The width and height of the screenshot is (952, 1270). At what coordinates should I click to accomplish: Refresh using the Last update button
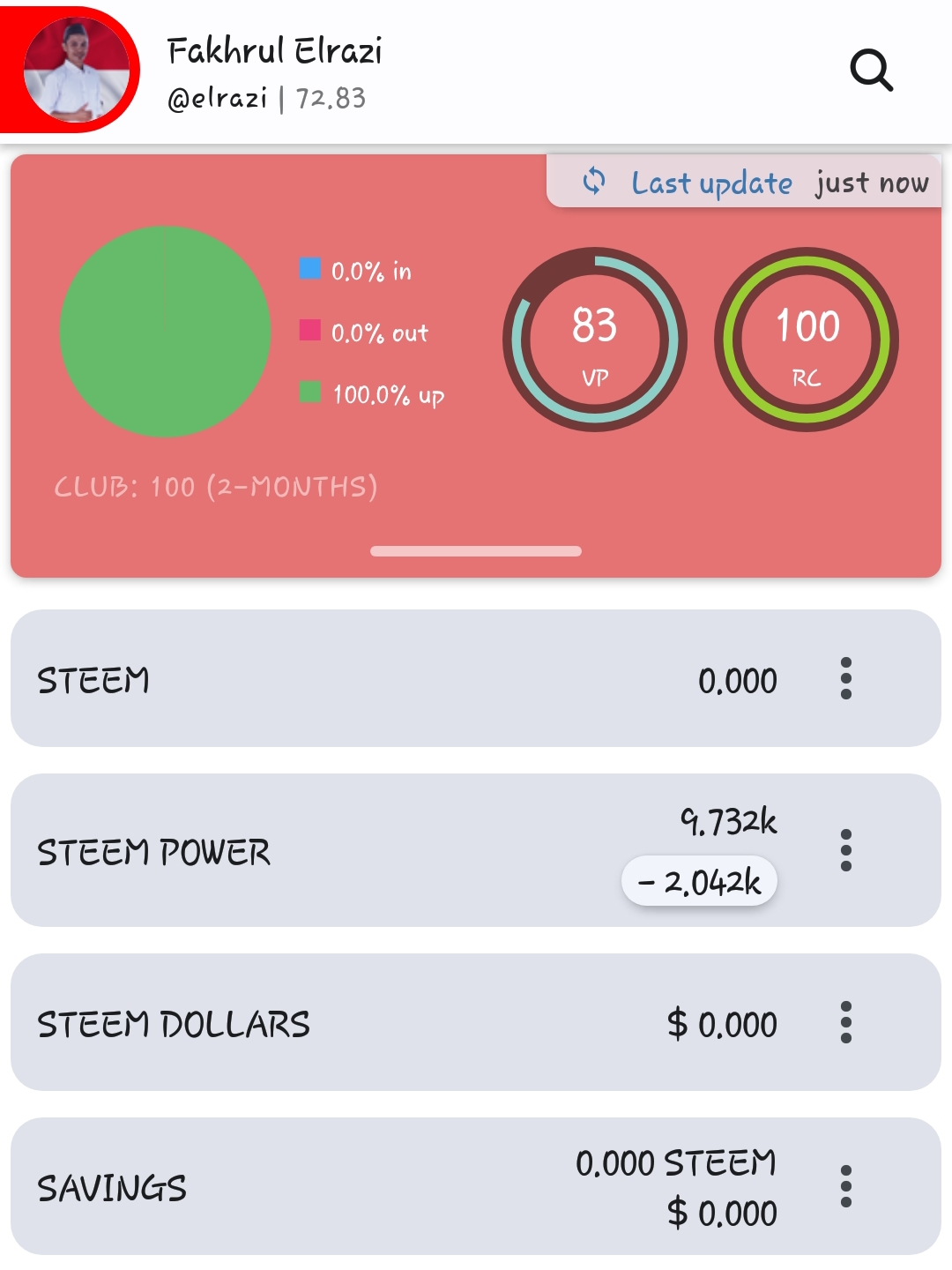(x=745, y=182)
